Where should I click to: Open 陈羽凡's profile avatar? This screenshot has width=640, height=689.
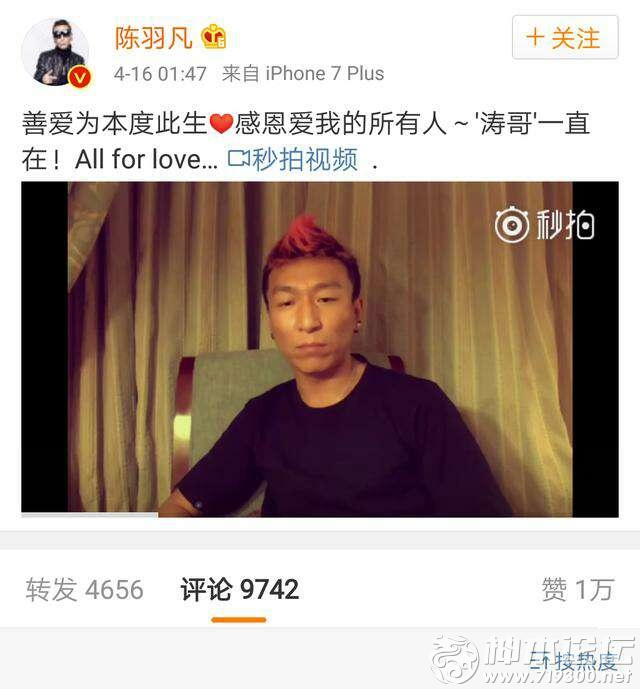coord(55,52)
